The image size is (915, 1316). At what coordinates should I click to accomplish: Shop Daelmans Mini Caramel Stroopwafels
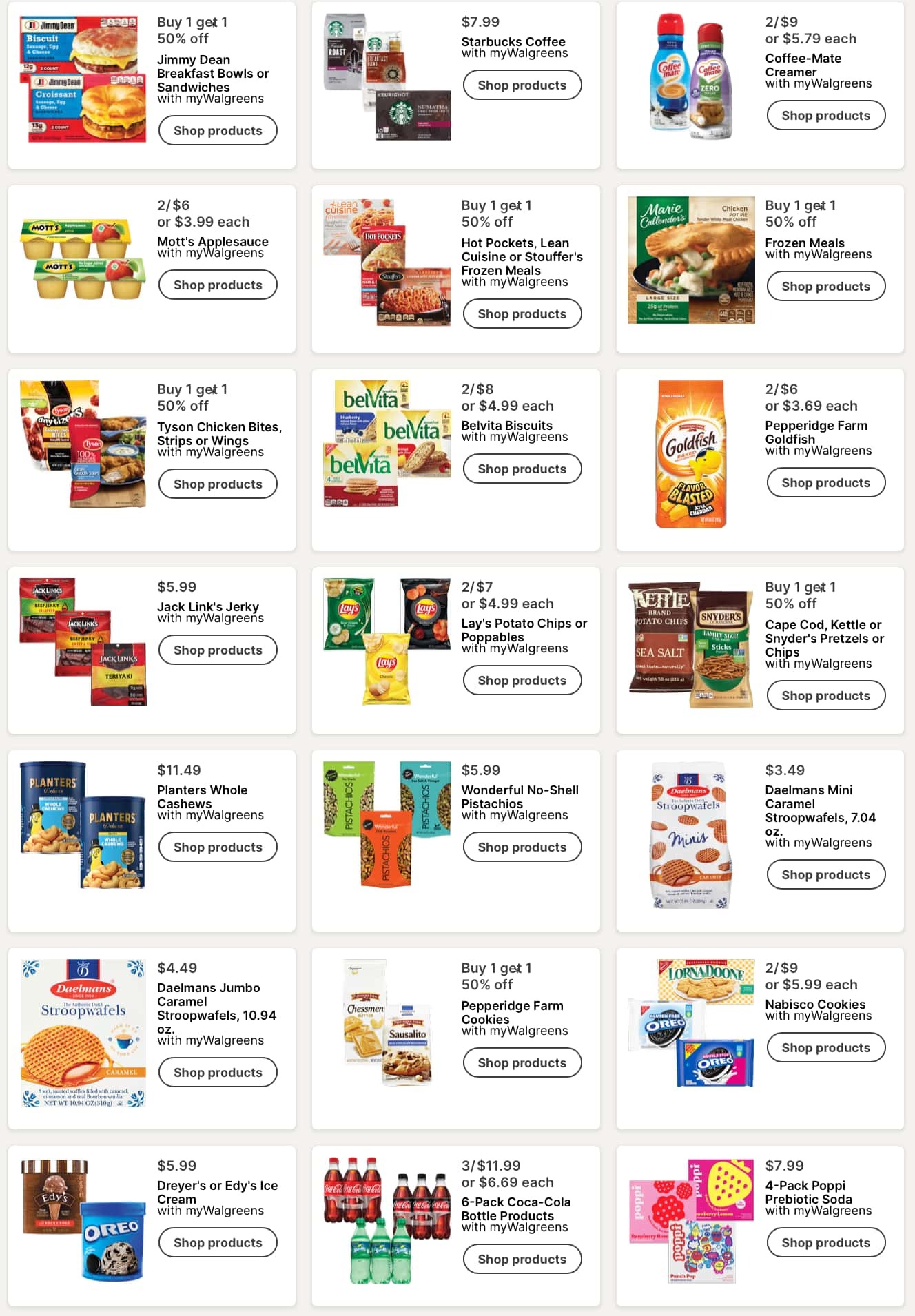(x=825, y=875)
